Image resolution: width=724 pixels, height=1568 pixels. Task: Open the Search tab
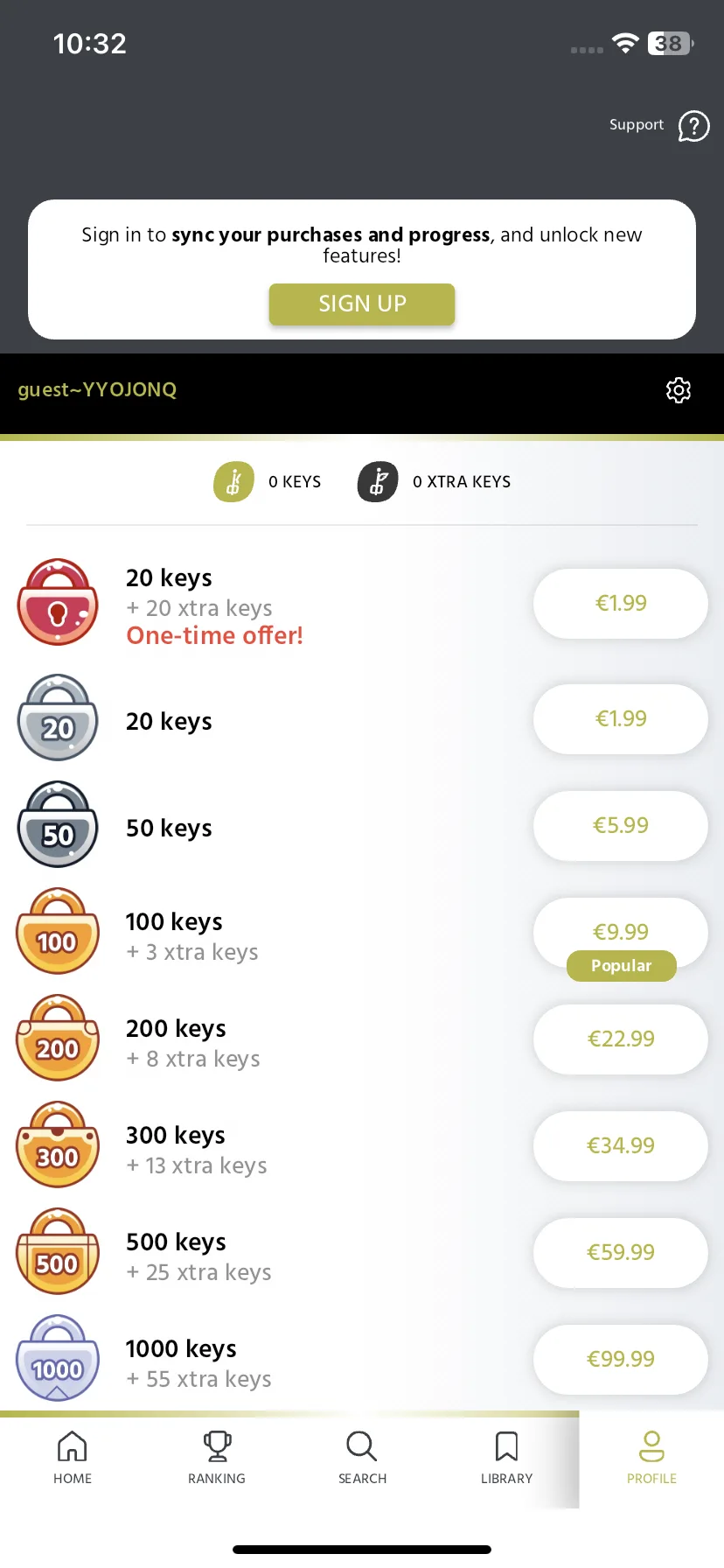362,1458
